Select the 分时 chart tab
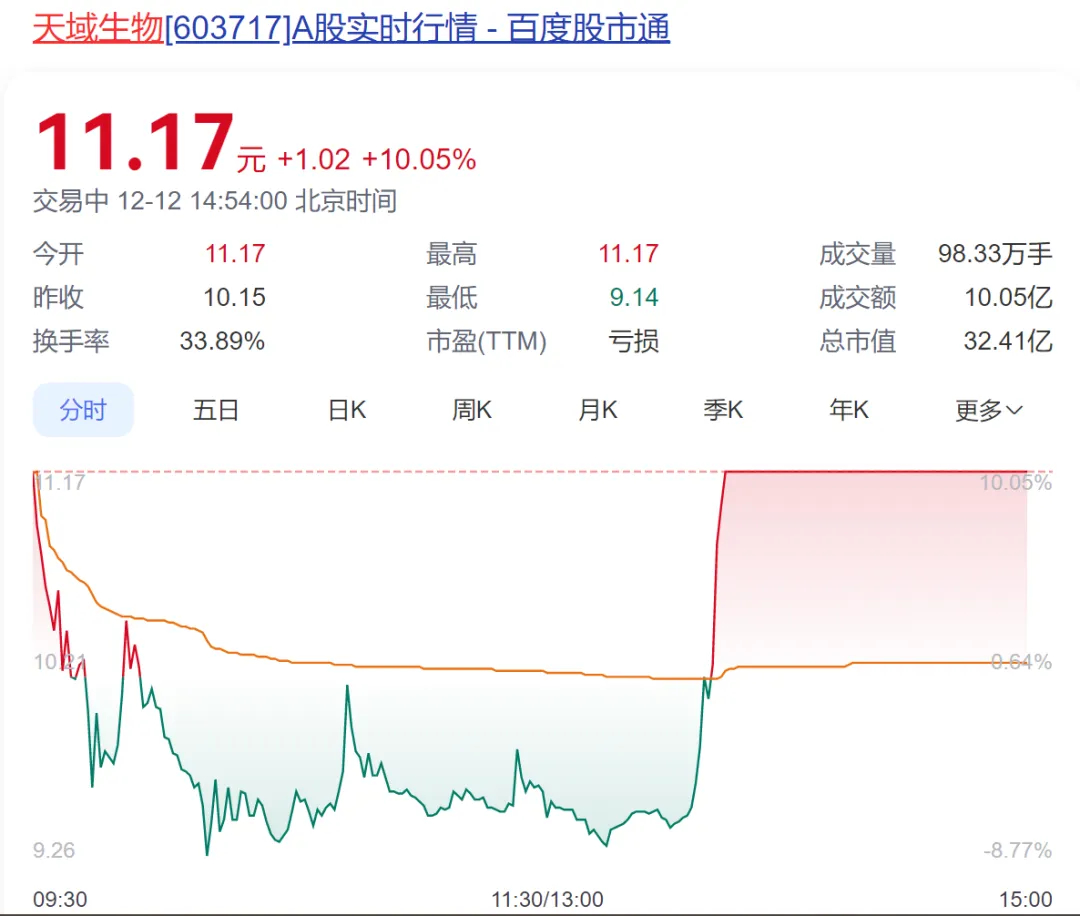Viewport: 1080px width, 916px height. (83, 410)
